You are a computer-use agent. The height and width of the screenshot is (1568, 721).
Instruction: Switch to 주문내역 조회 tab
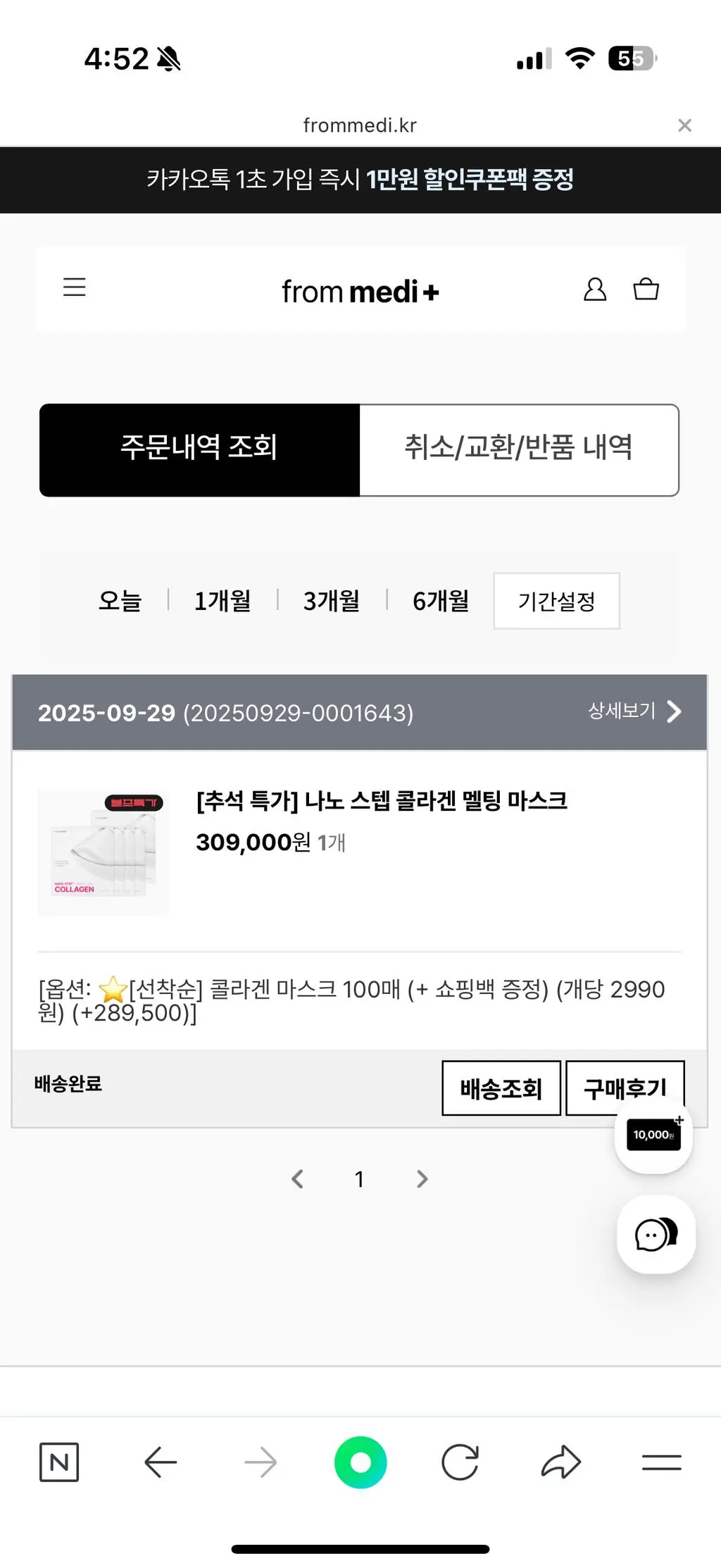pos(200,449)
